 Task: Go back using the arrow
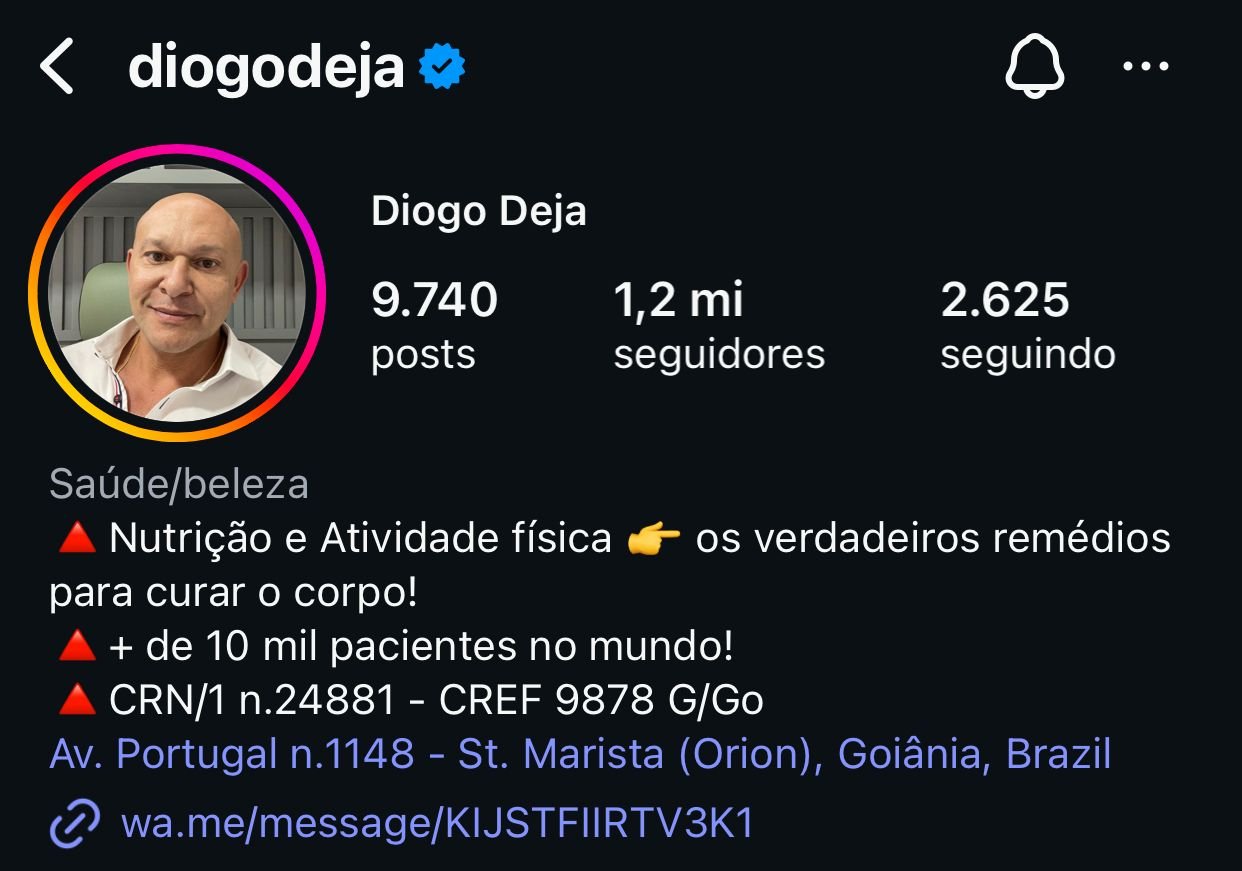58,68
